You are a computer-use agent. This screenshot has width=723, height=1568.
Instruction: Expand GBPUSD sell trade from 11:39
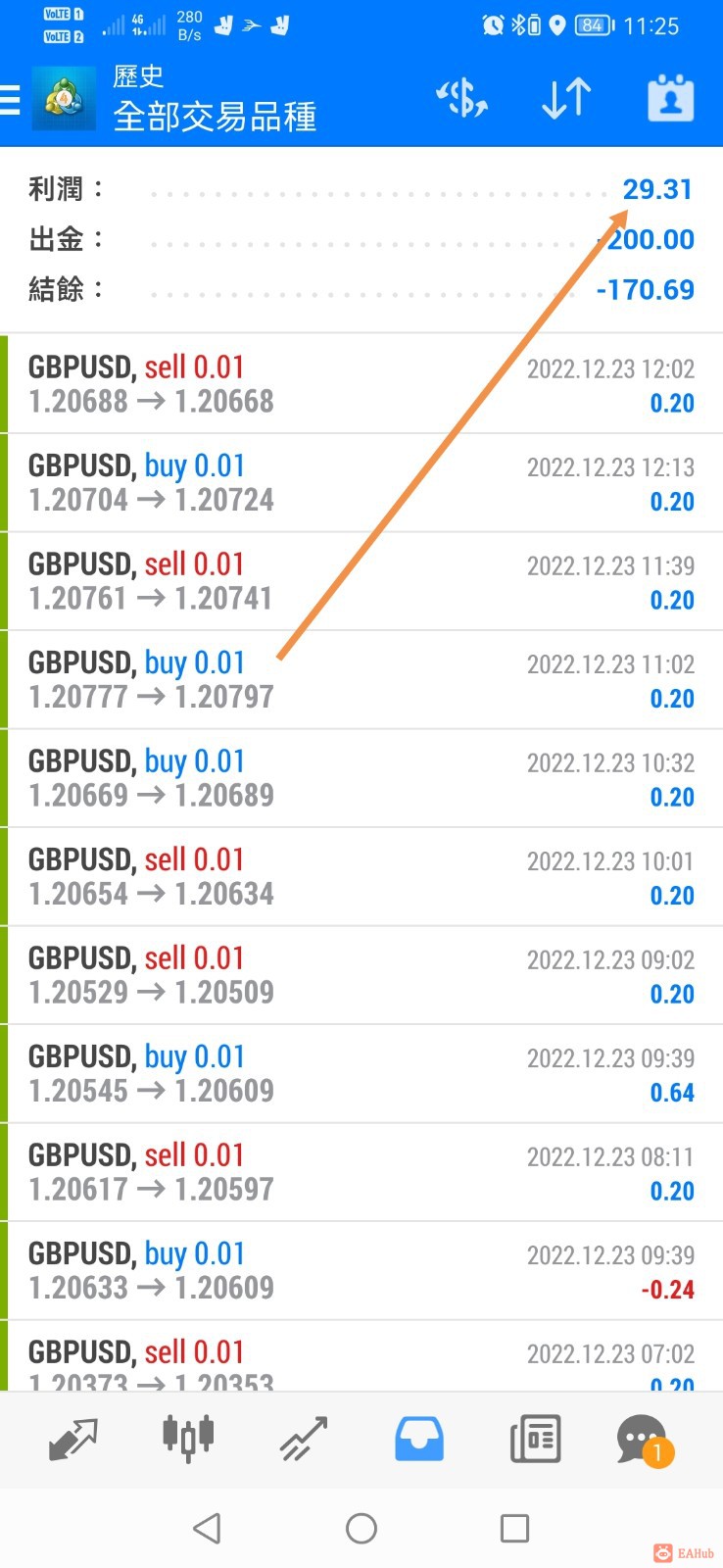point(361,581)
